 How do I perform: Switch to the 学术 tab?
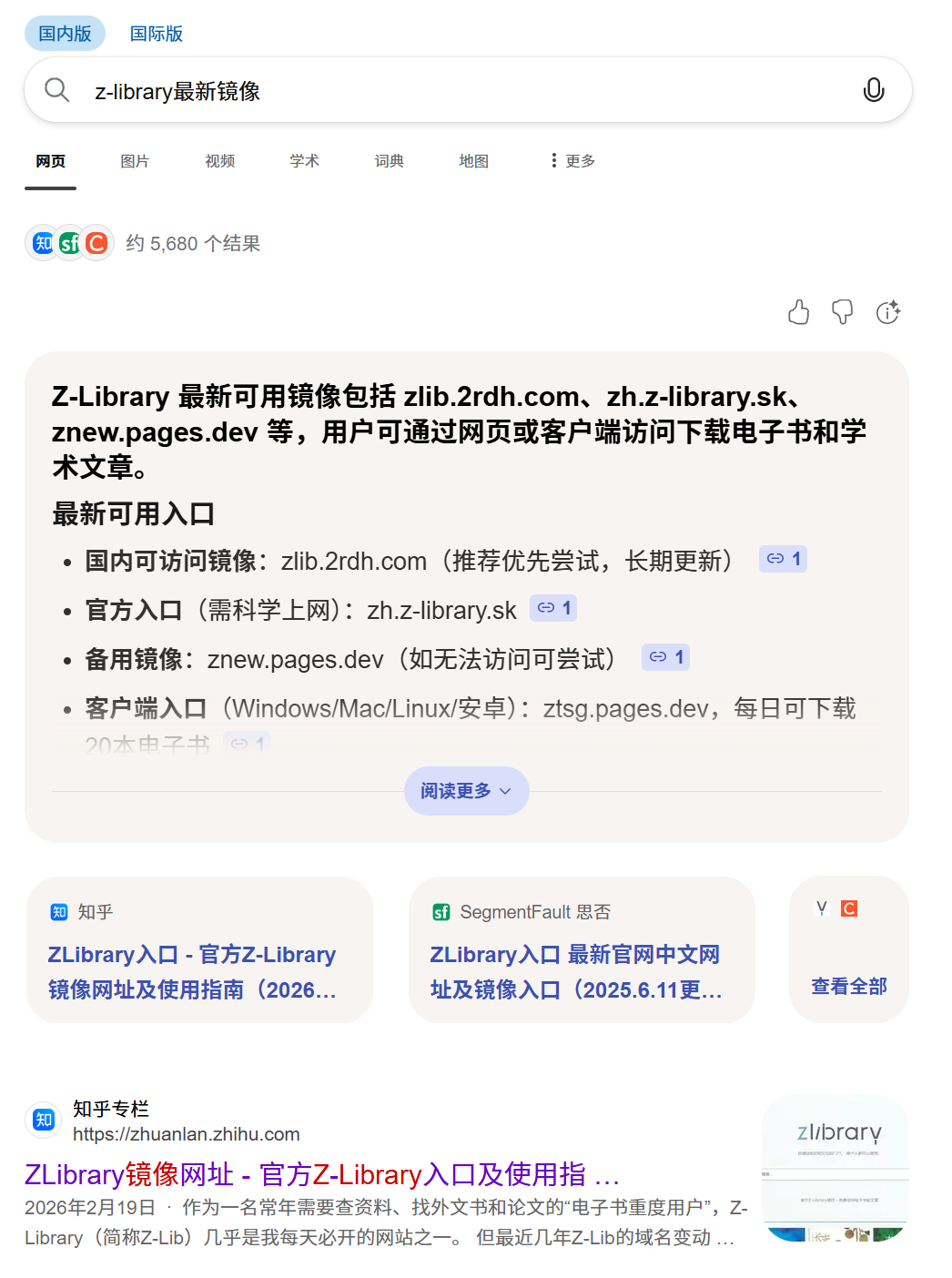click(x=304, y=160)
